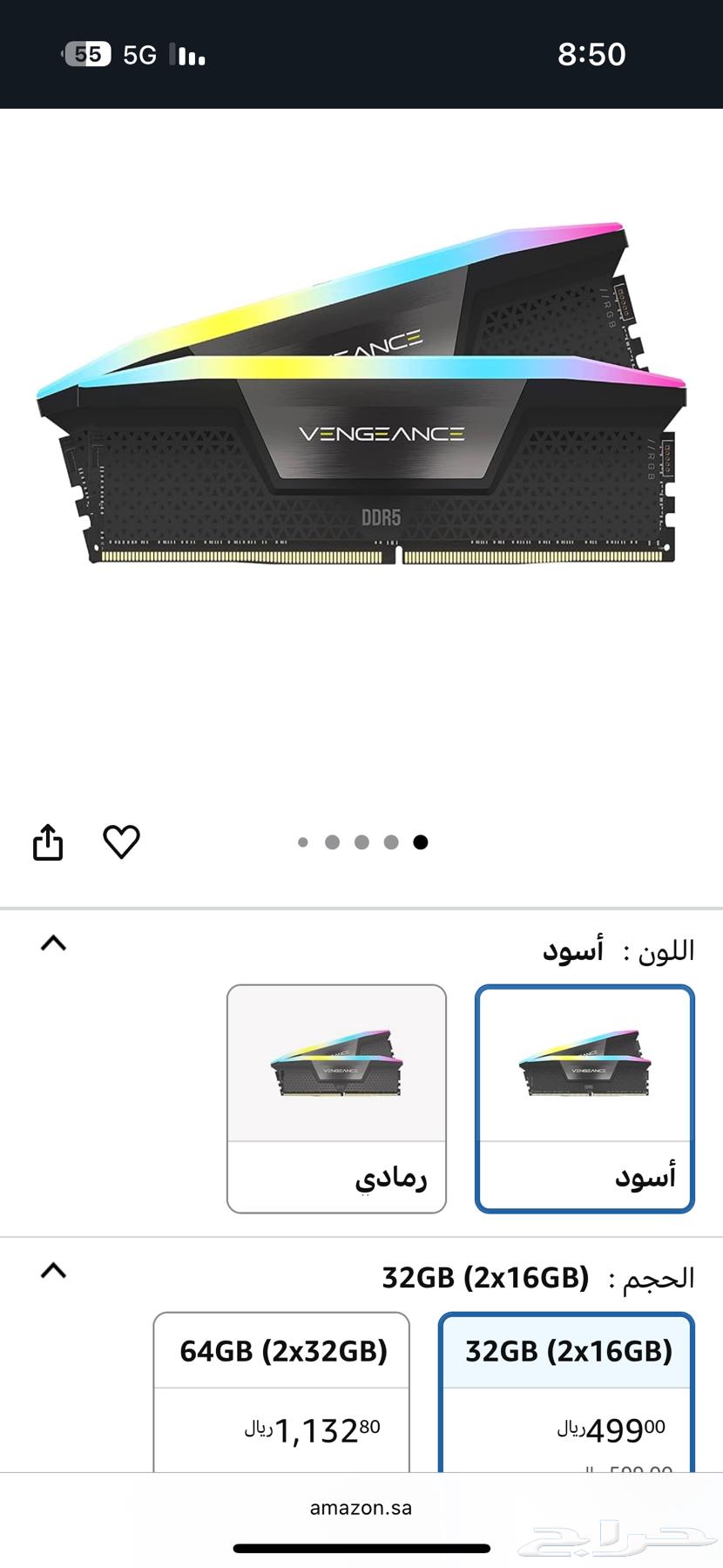Select the أسود (black) color option

(584, 1098)
